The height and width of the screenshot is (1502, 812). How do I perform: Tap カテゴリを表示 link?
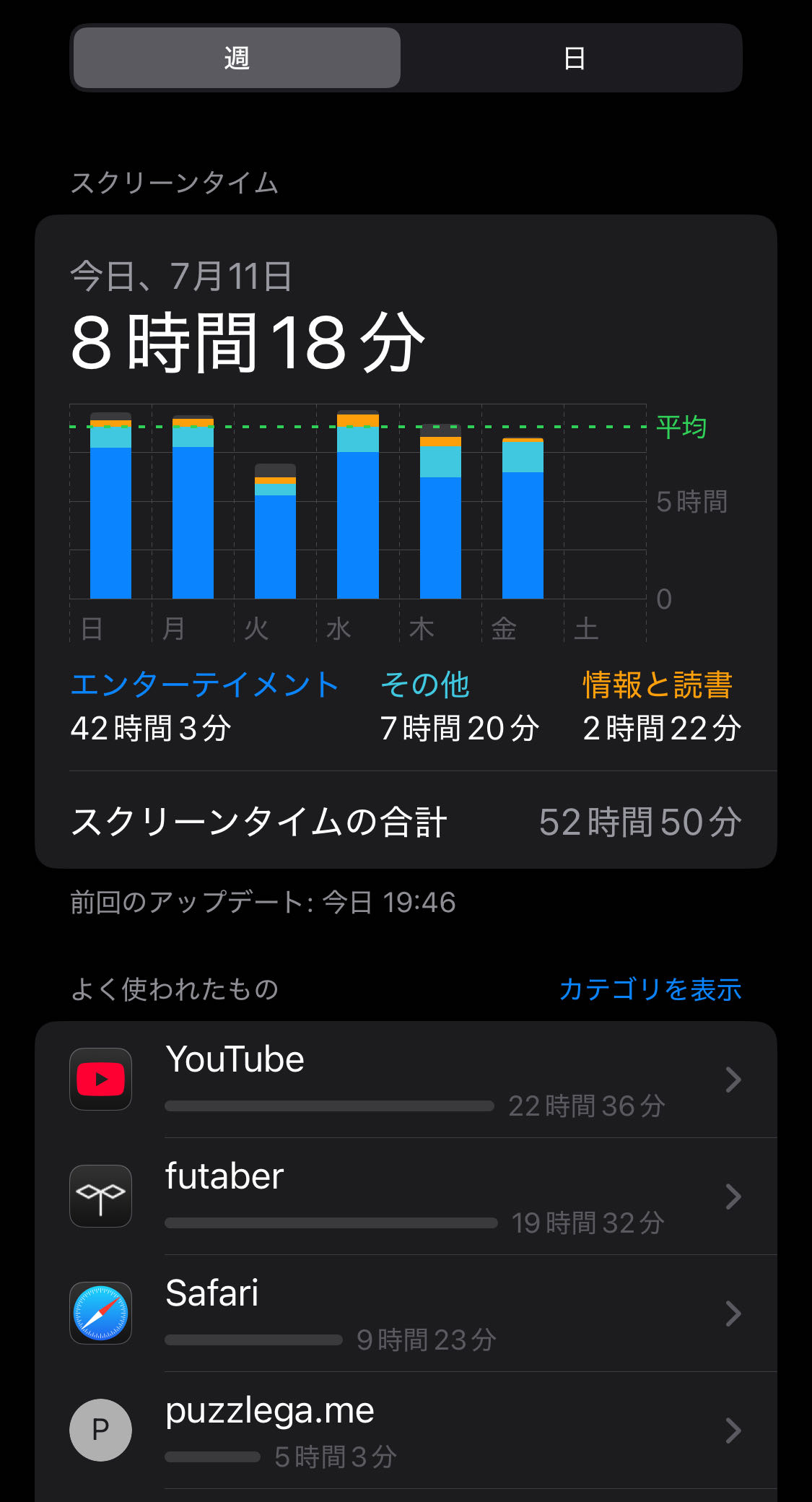[x=650, y=989]
